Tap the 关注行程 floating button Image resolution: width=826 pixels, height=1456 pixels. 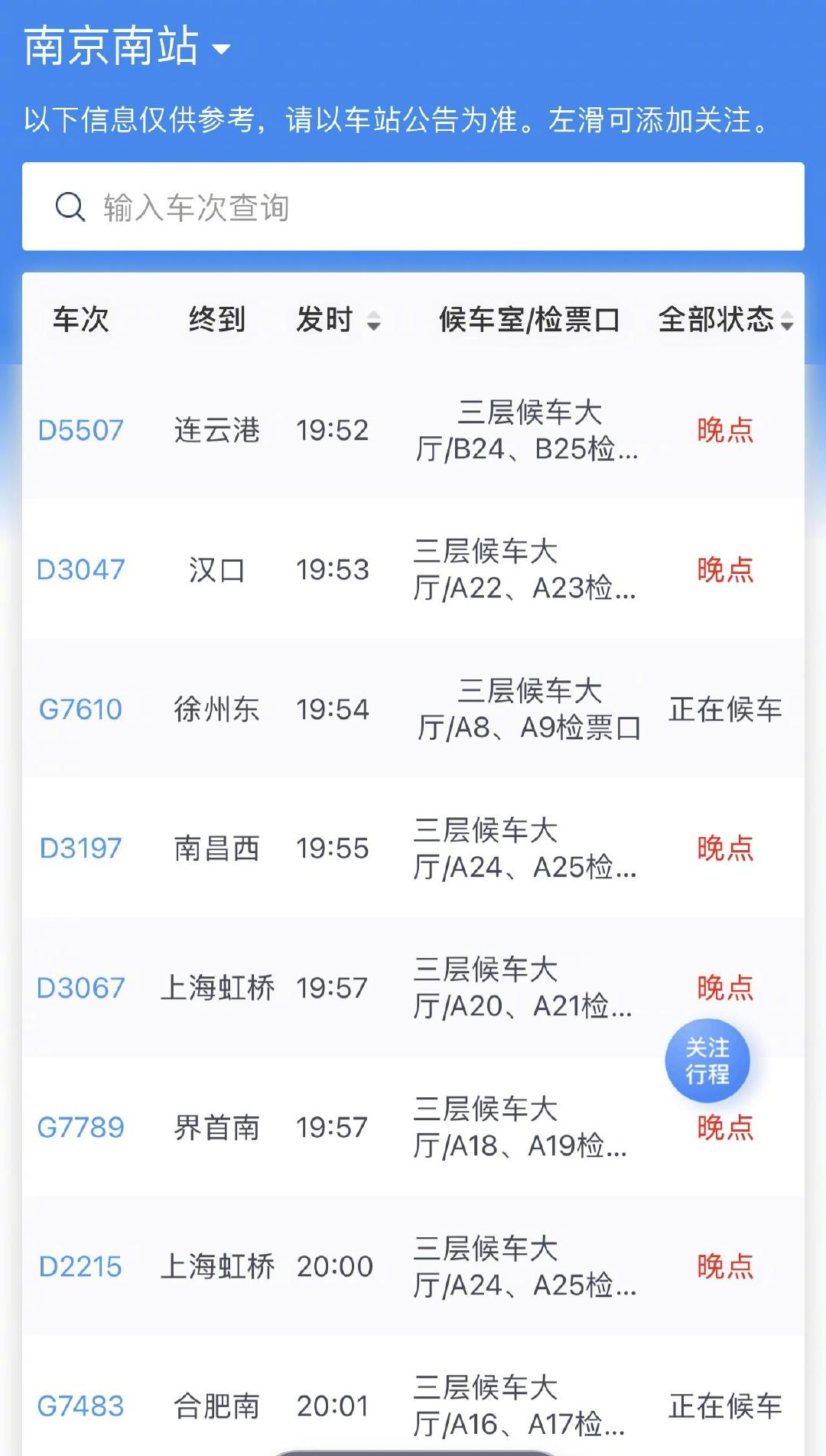click(707, 1062)
